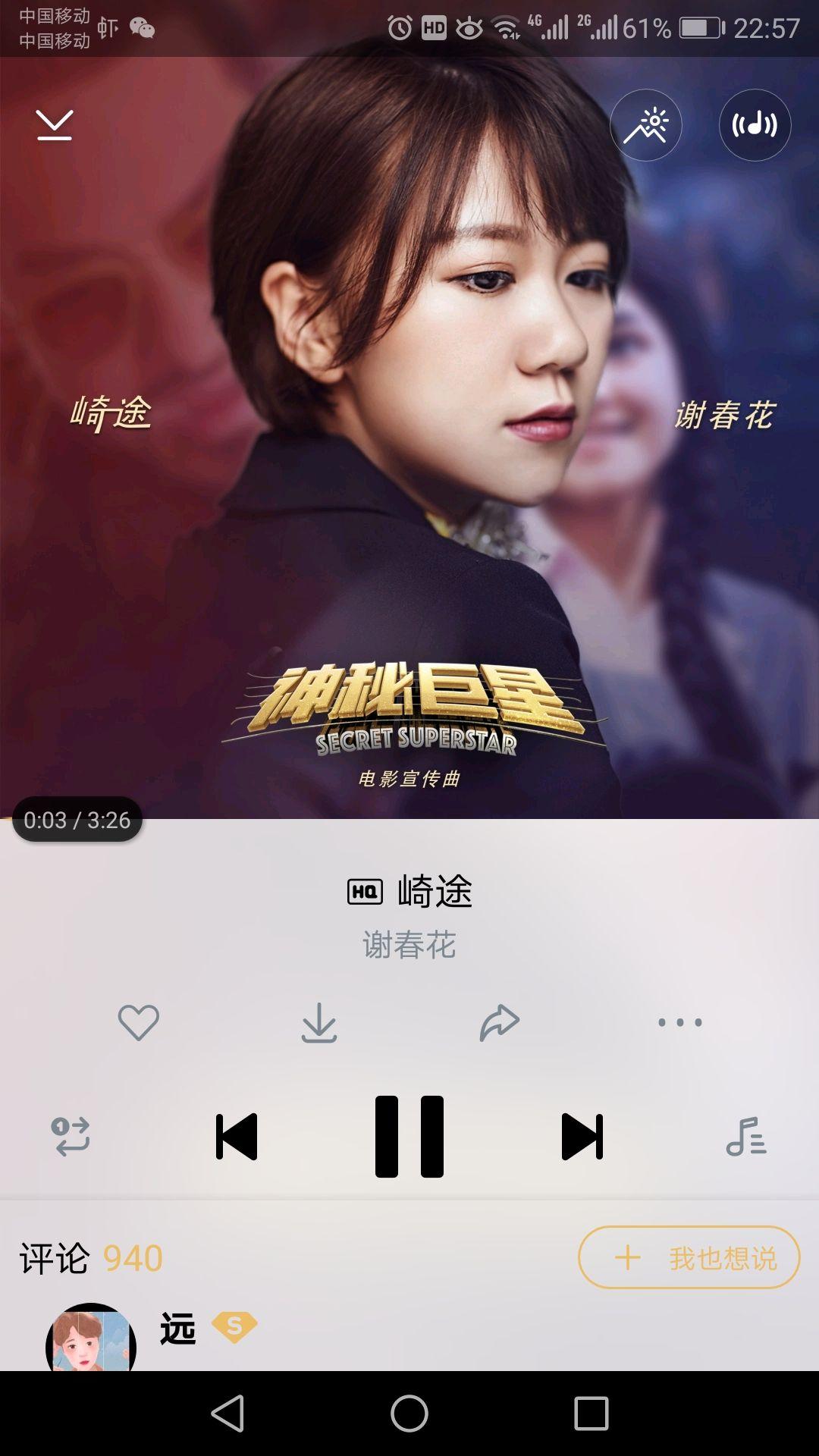Share this song
The height and width of the screenshot is (1456, 819).
[x=500, y=1022]
